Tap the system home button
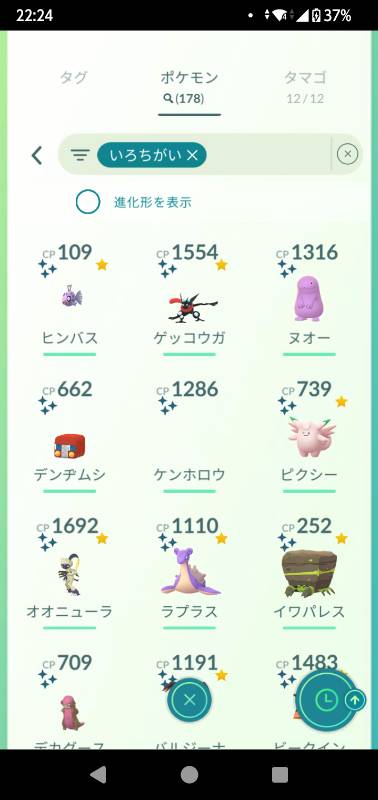 (189, 775)
